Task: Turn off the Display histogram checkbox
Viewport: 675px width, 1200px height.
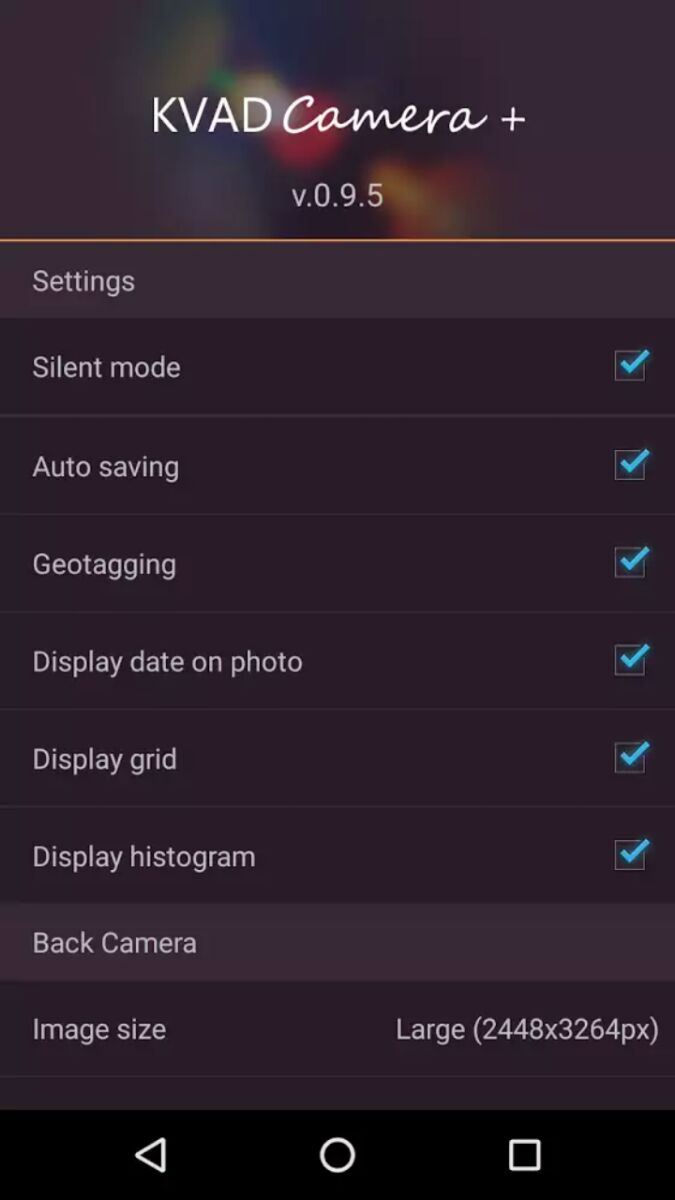Action: pos(630,855)
